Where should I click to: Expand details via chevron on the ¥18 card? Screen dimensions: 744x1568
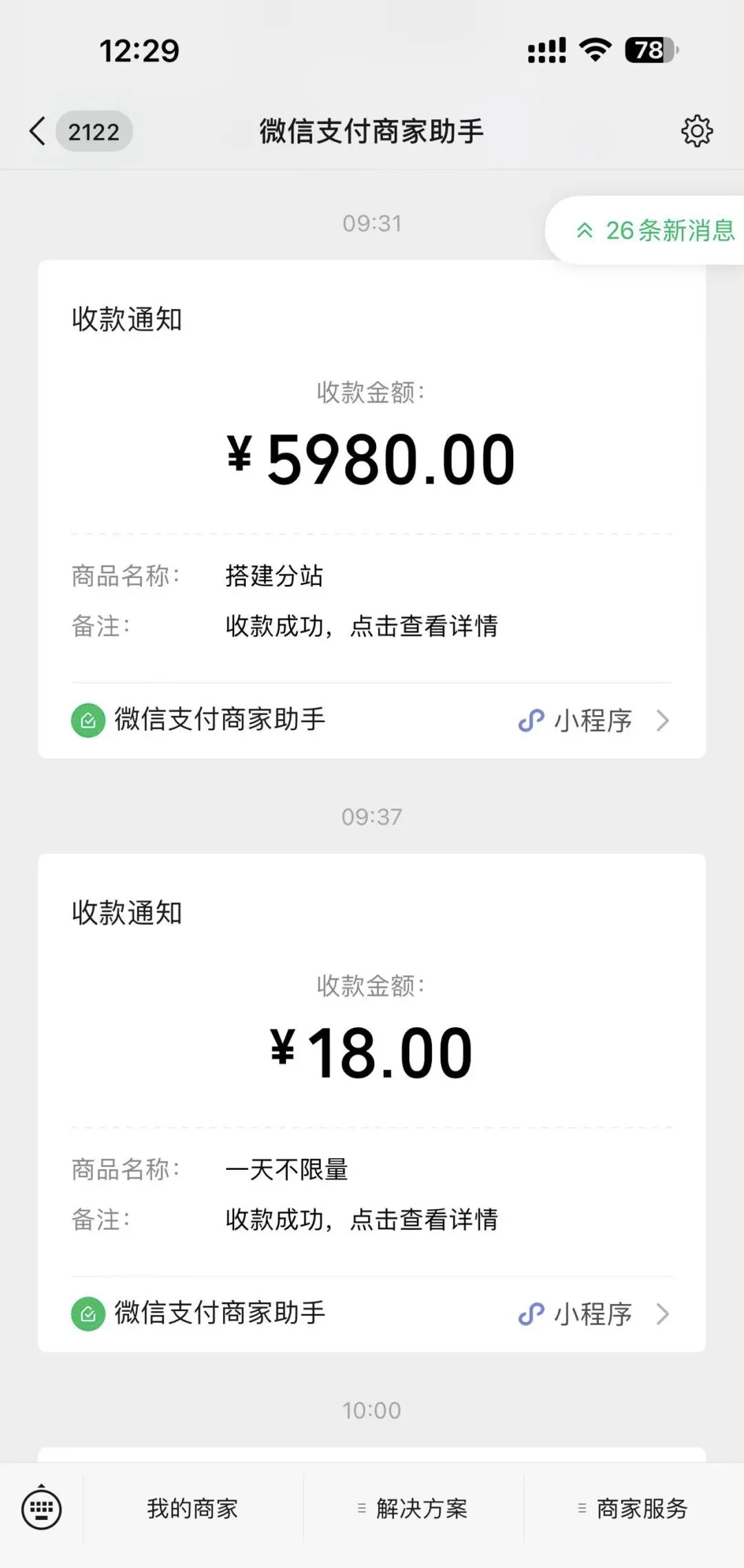point(663,1314)
